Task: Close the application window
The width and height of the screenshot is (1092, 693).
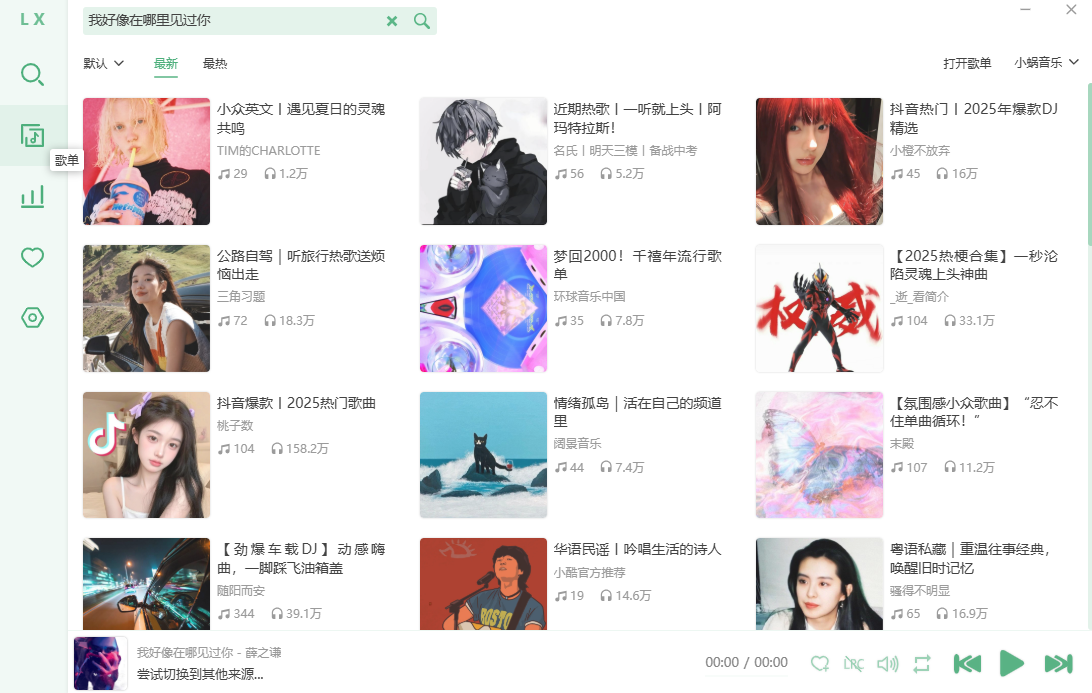Action: pyautogui.click(x=1071, y=10)
